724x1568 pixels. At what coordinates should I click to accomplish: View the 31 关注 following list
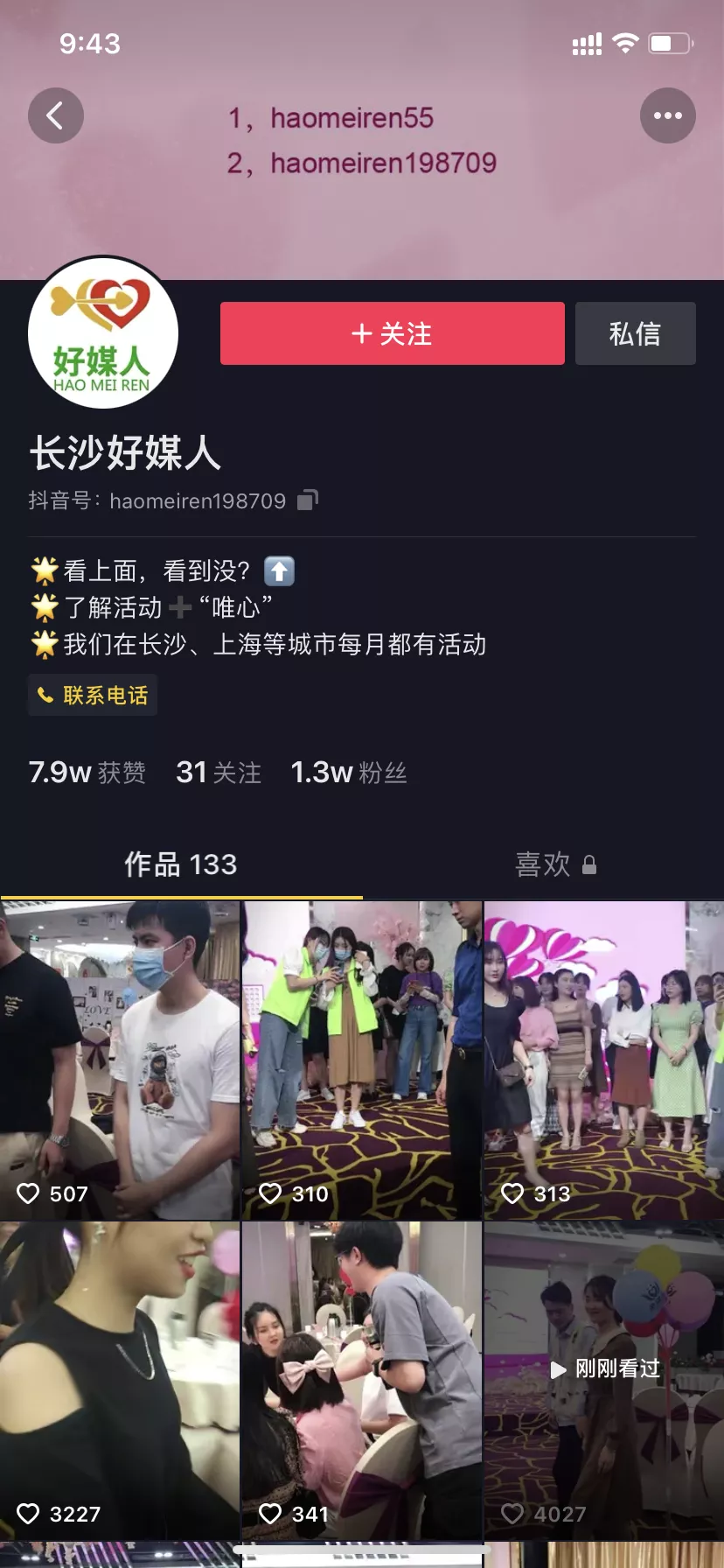(x=219, y=772)
